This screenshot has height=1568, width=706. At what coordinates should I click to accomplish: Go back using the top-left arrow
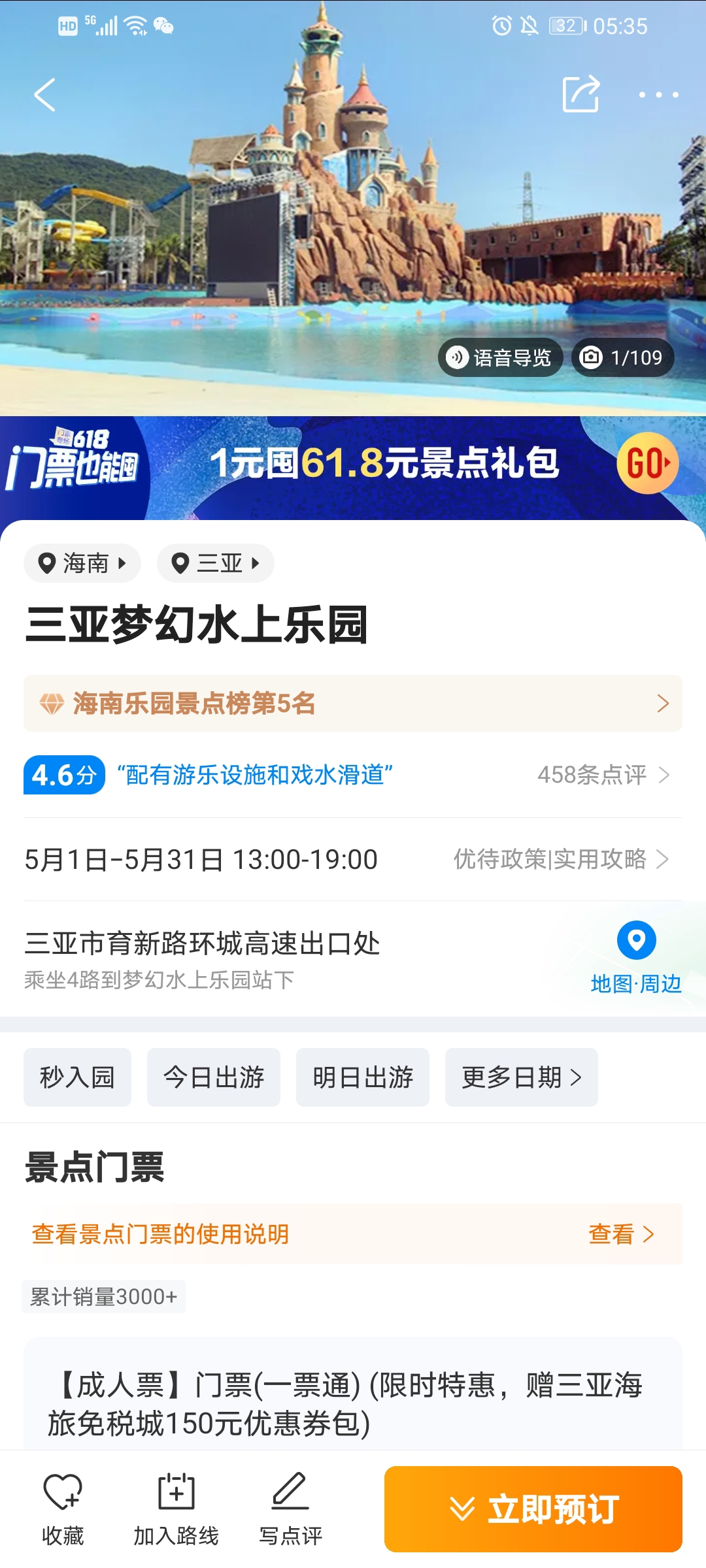(44, 95)
